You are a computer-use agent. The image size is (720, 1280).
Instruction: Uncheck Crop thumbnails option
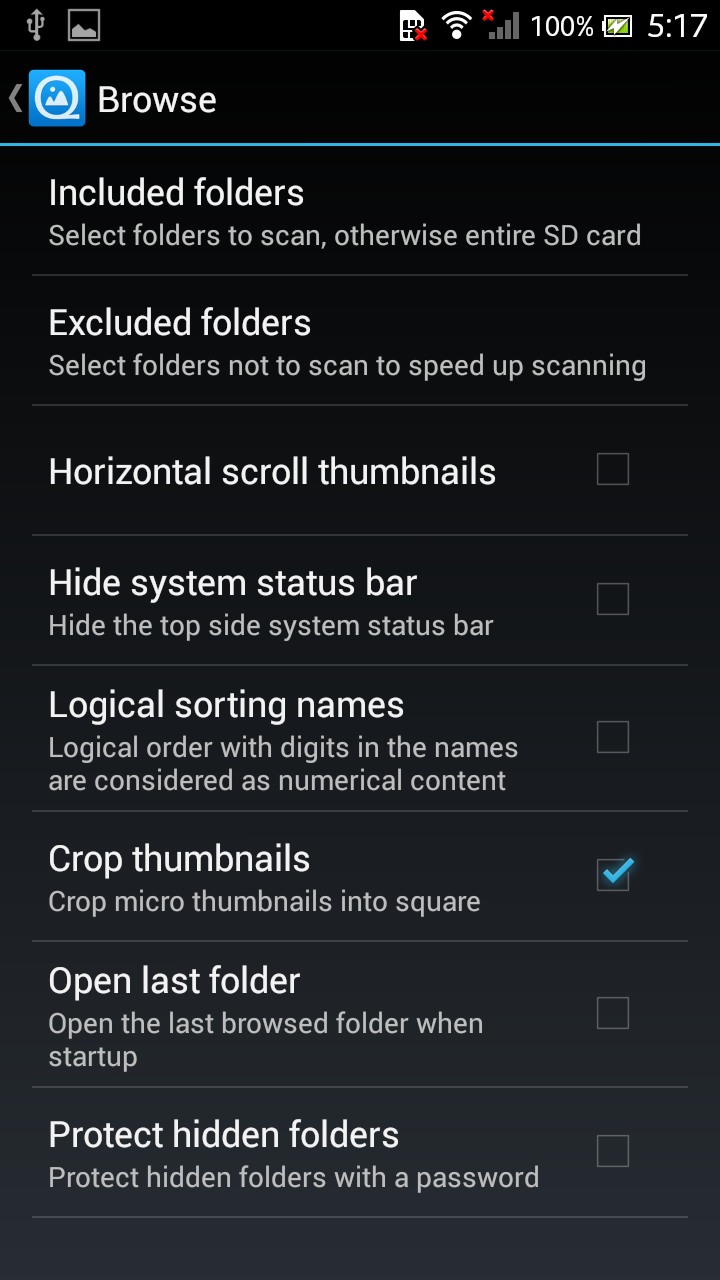pos(612,876)
